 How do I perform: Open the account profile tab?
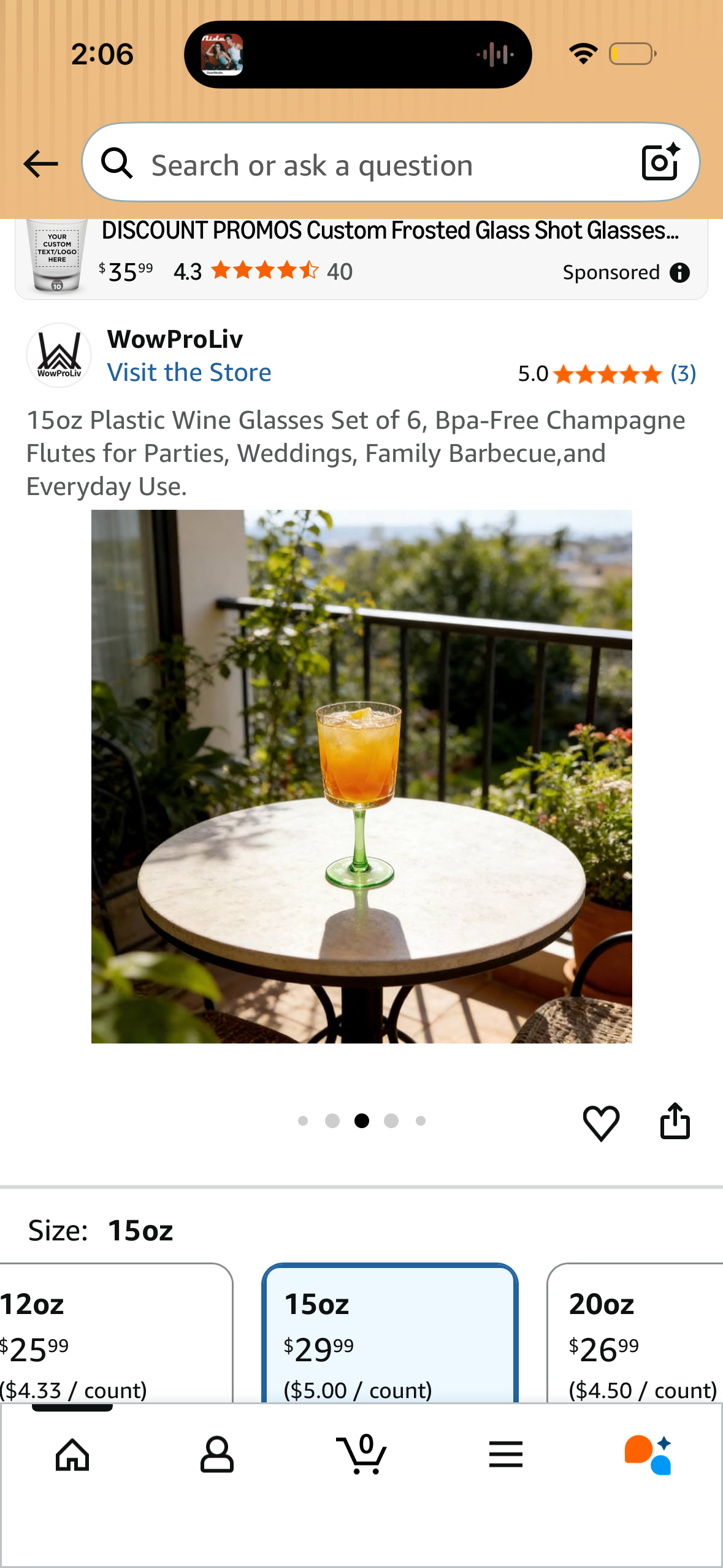pyautogui.click(x=217, y=1454)
